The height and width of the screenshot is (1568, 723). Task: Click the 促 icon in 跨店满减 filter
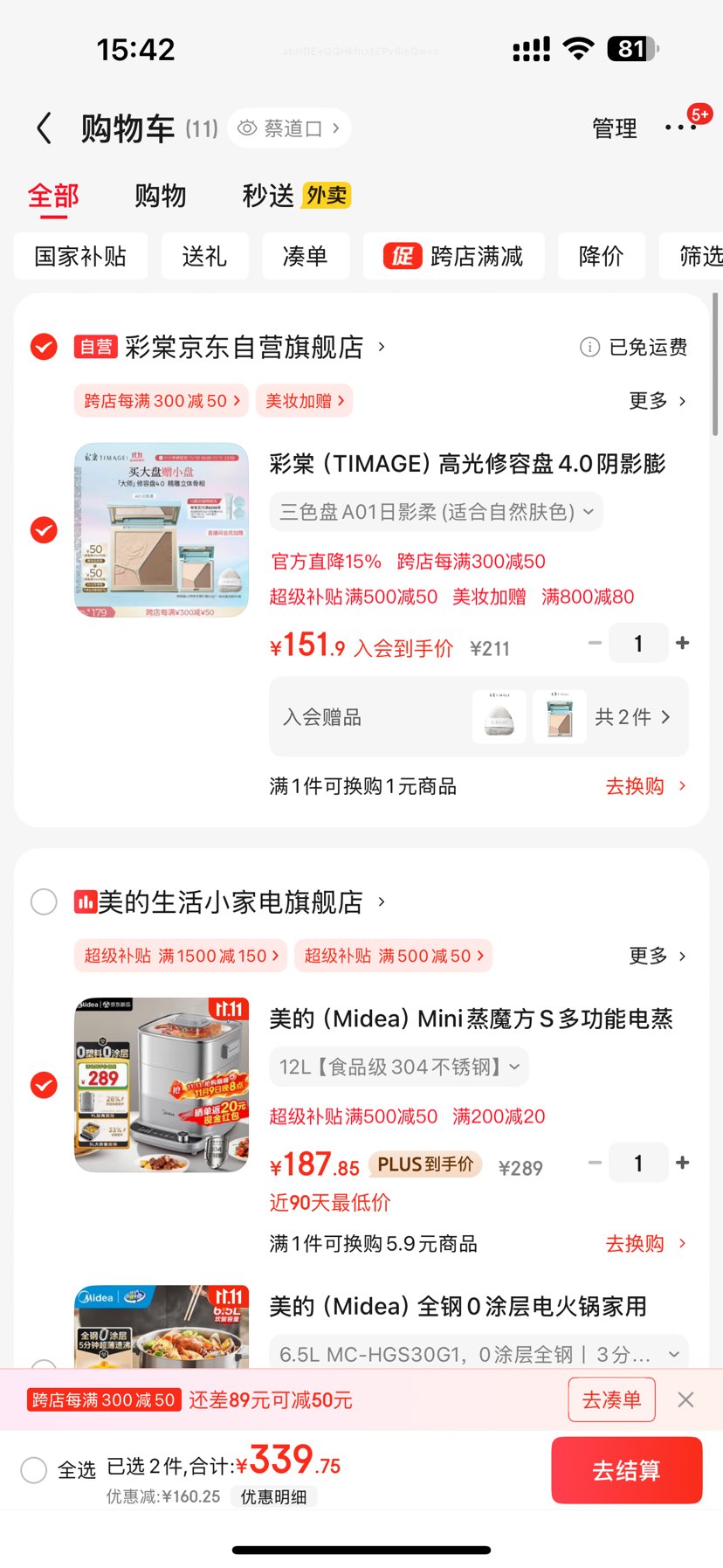[x=401, y=256]
